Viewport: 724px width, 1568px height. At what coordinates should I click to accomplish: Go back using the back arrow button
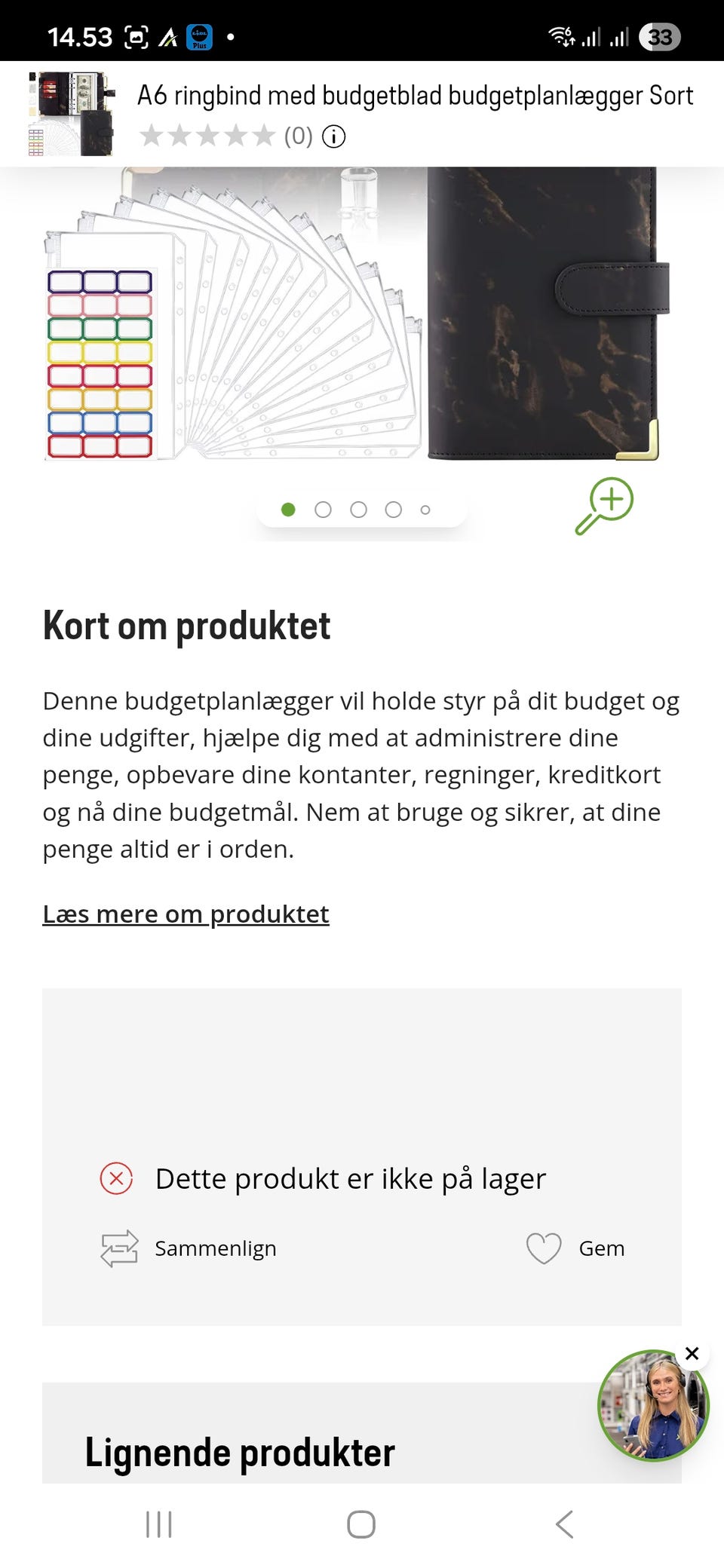tap(564, 1524)
